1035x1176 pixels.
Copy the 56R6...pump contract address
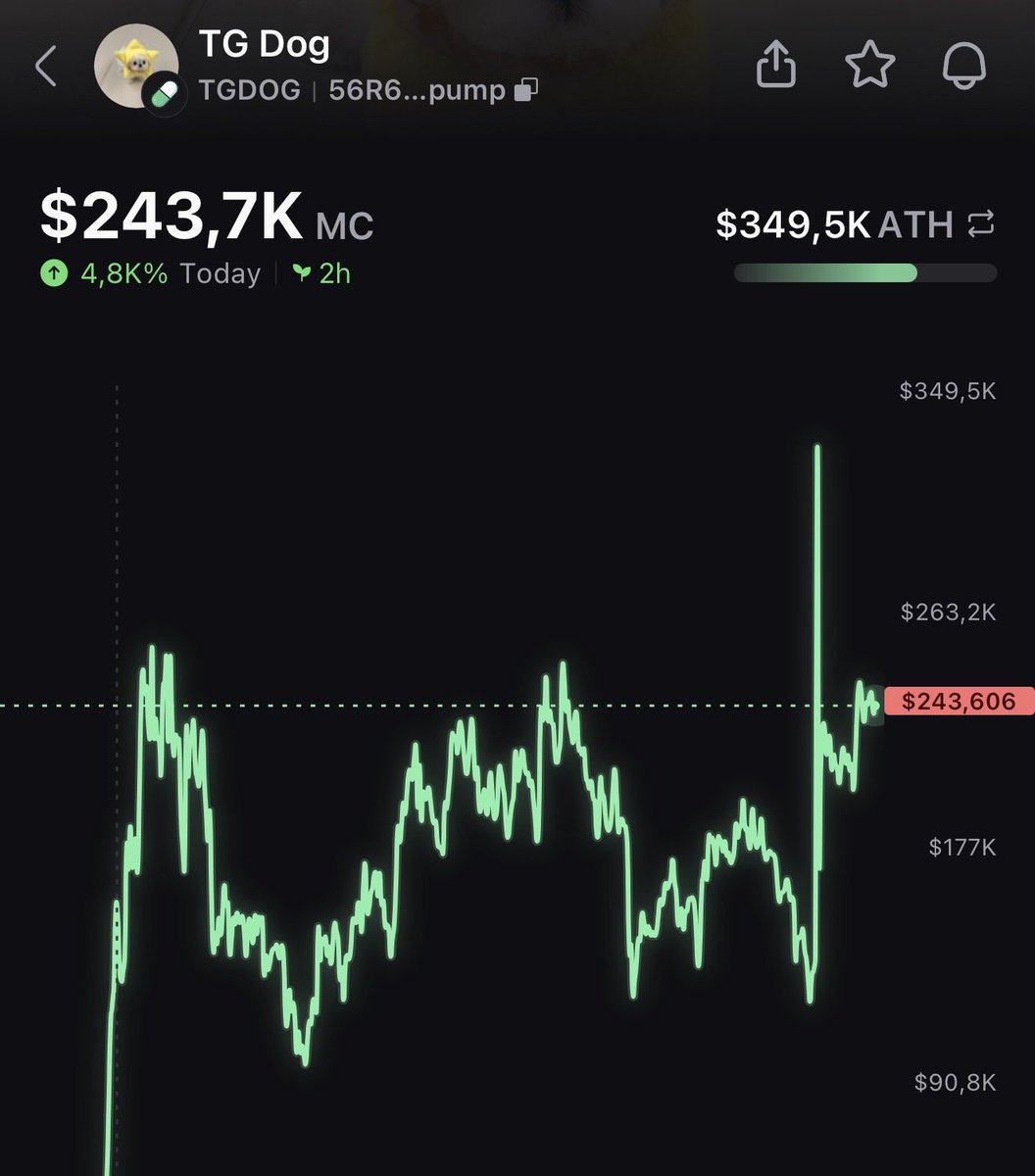point(526,91)
